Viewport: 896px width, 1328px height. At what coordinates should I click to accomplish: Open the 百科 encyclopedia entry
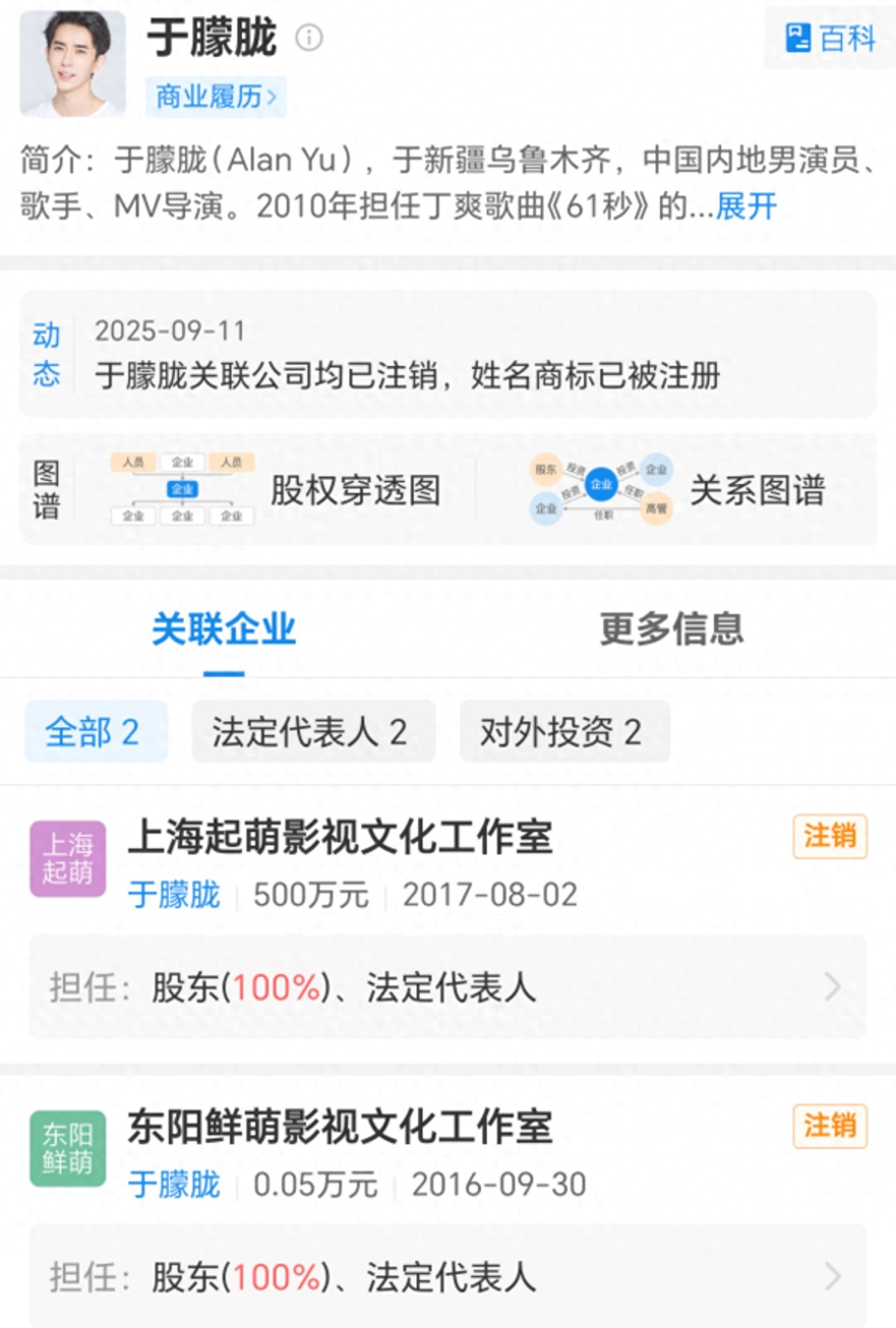pyautogui.click(x=830, y=38)
